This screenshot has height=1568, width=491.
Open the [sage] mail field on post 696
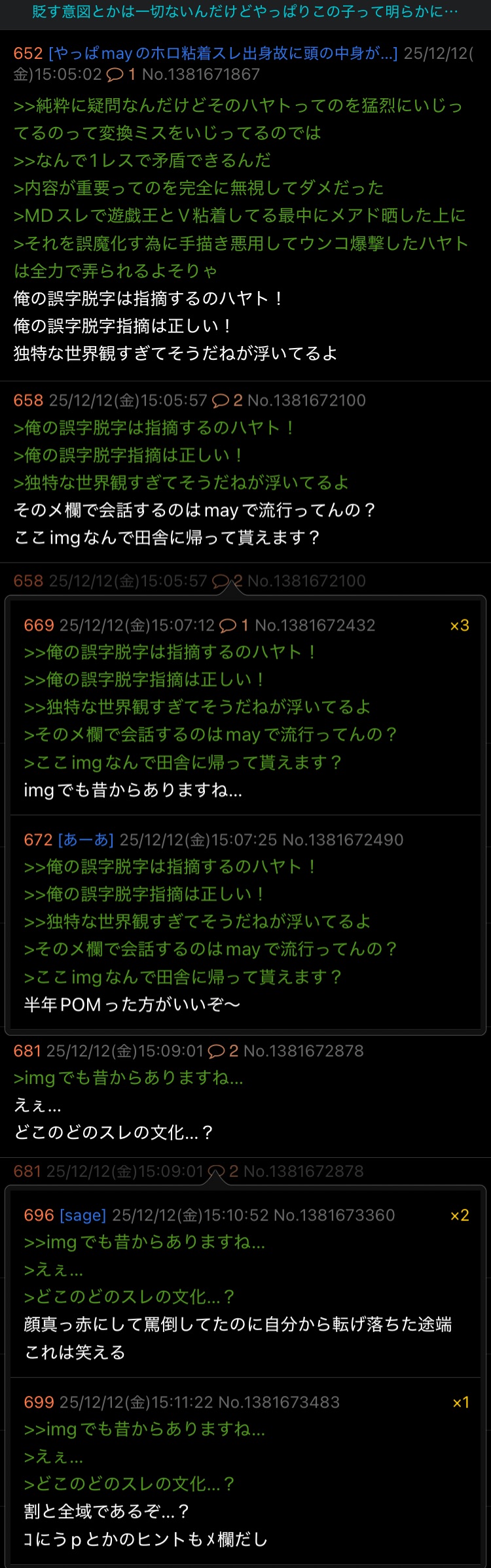82,1215
